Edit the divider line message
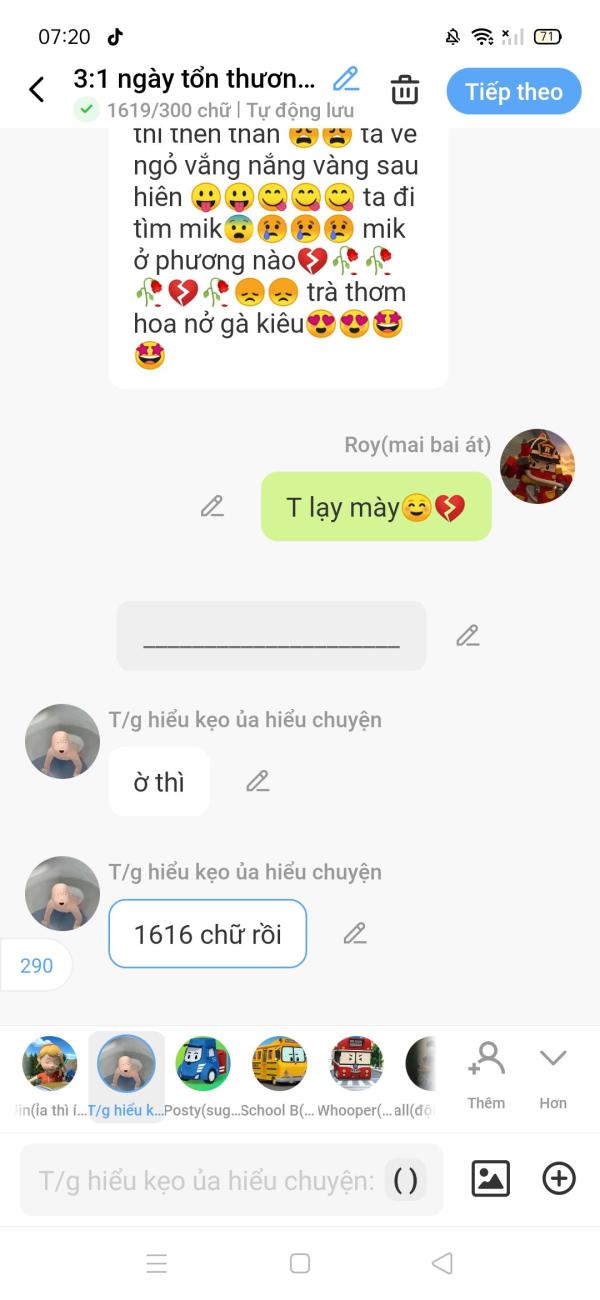Viewport: 600px width, 1300px height. click(x=468, y=635)
